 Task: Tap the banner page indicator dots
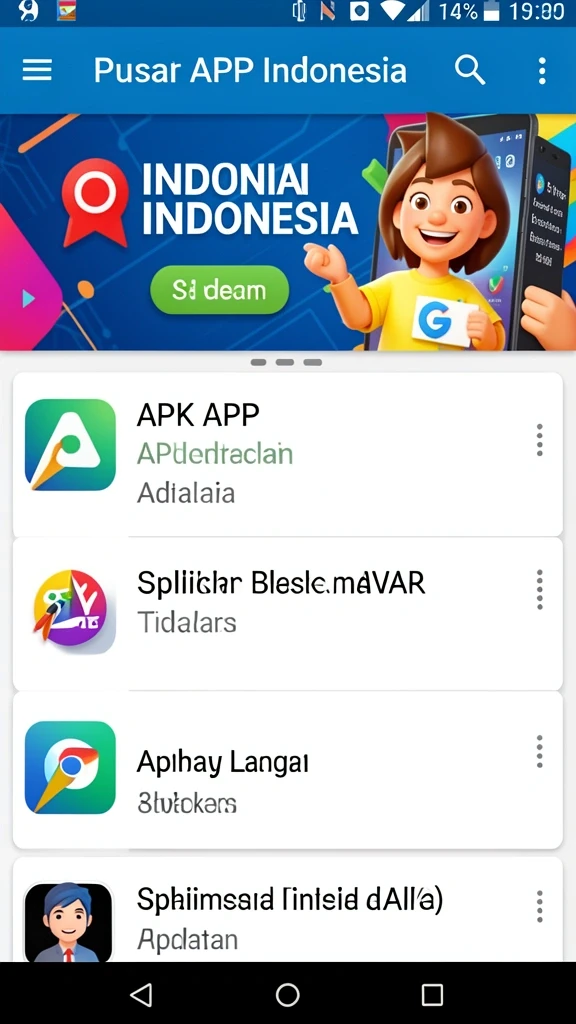(286, 362)
